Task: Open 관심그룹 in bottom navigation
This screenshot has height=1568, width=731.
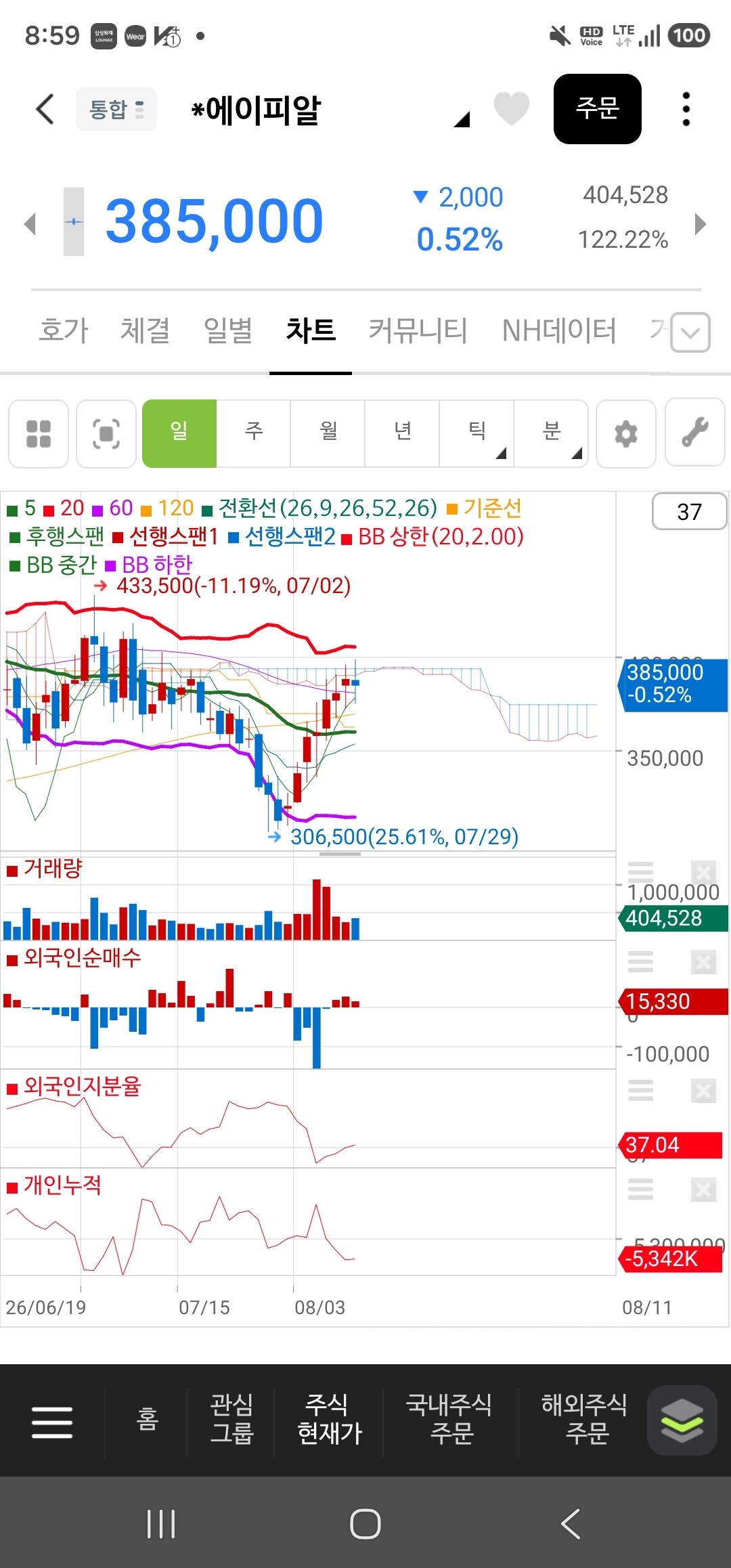Action: [231, 1419]
